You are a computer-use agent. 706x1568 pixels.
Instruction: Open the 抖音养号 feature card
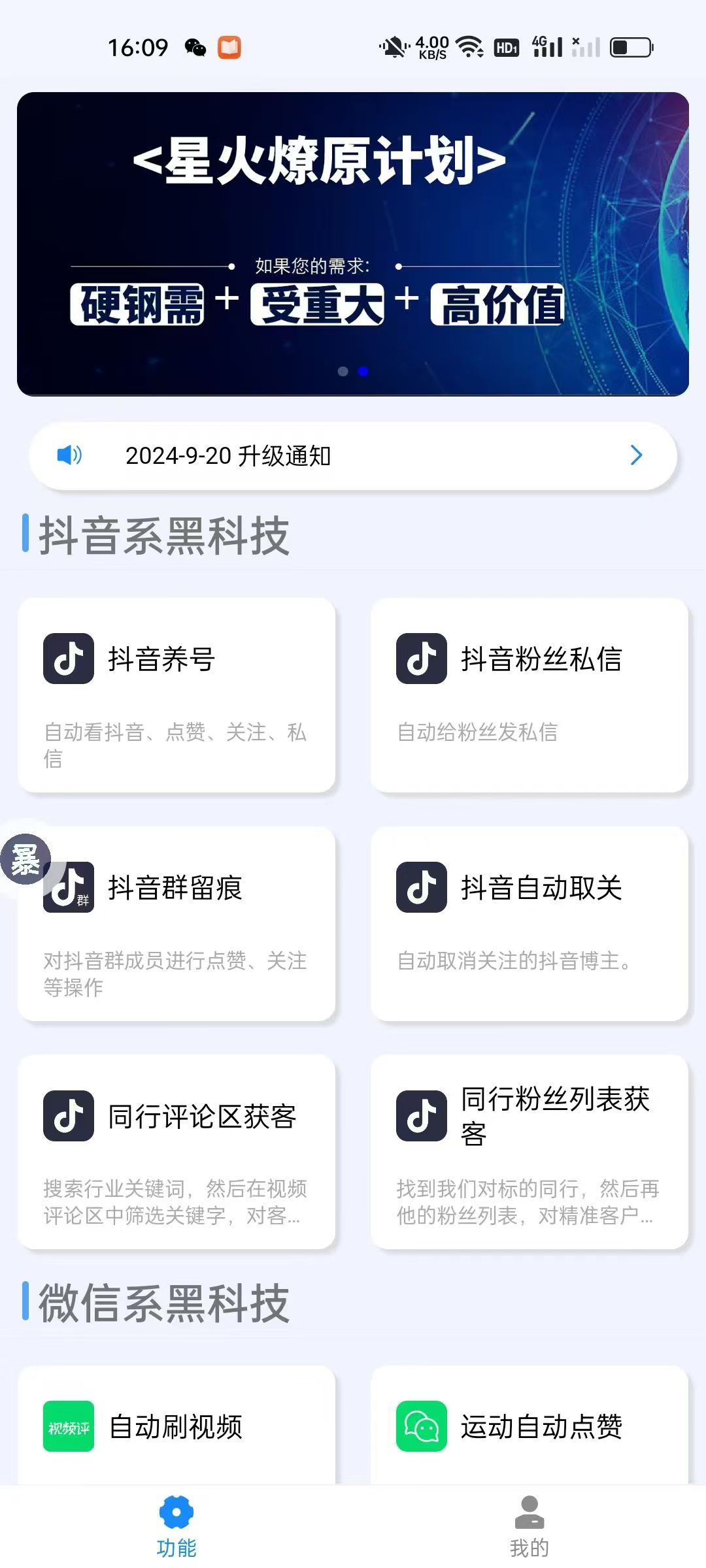point(176,696)
